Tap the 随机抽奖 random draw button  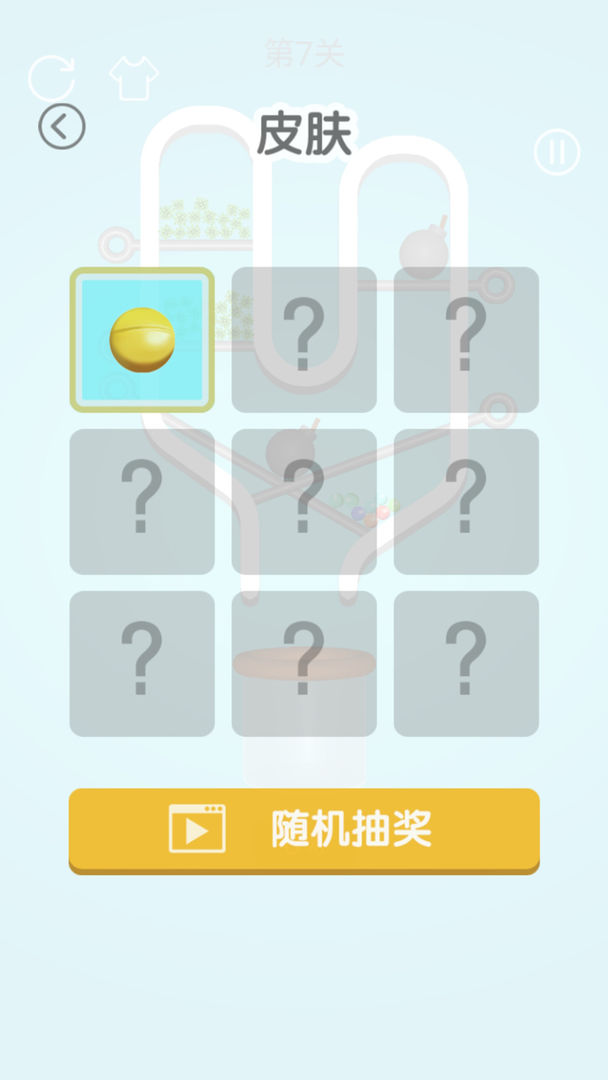[304, 829]
